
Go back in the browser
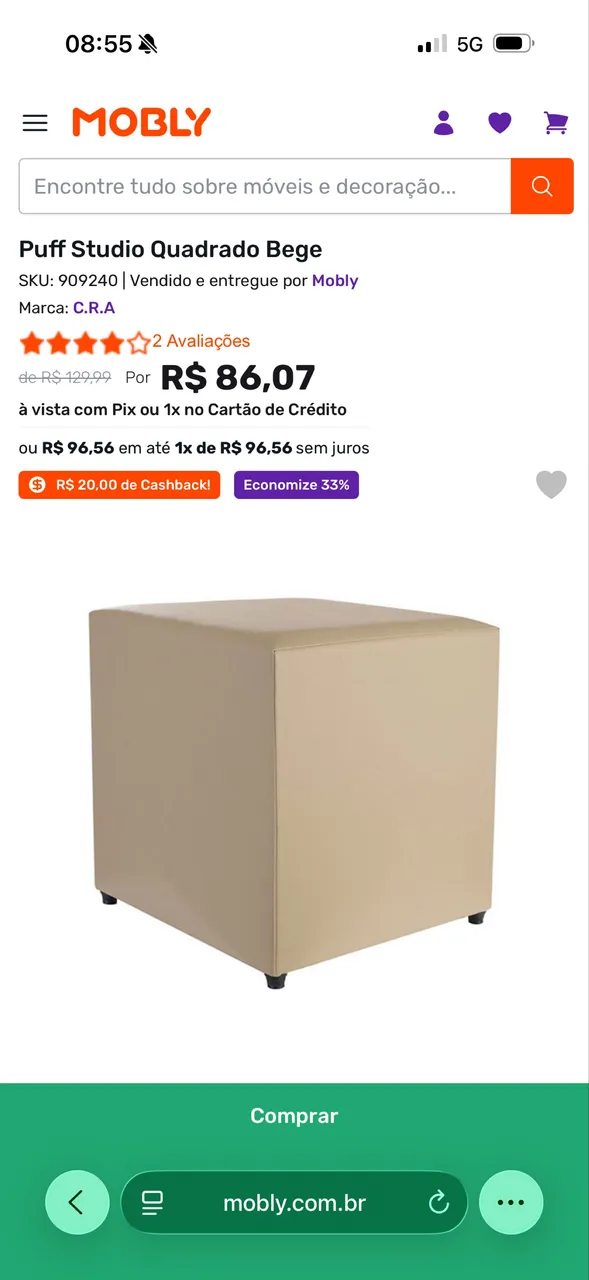click(x=77, y=1202)
